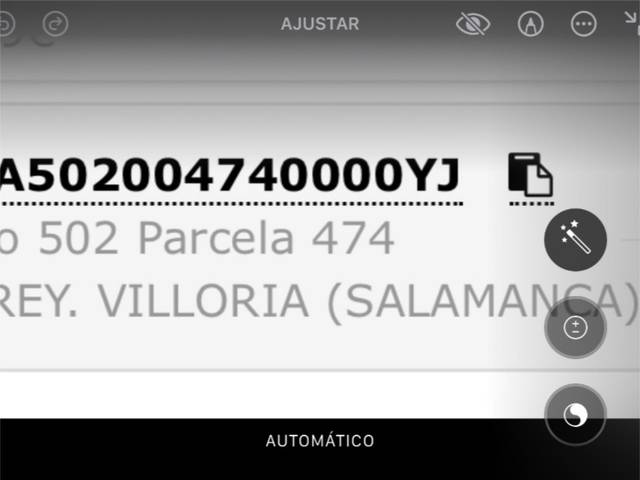Viewport: 640px width, 480px height.
Task: Open the three-dot more options menu
Action: click(583, 24)
